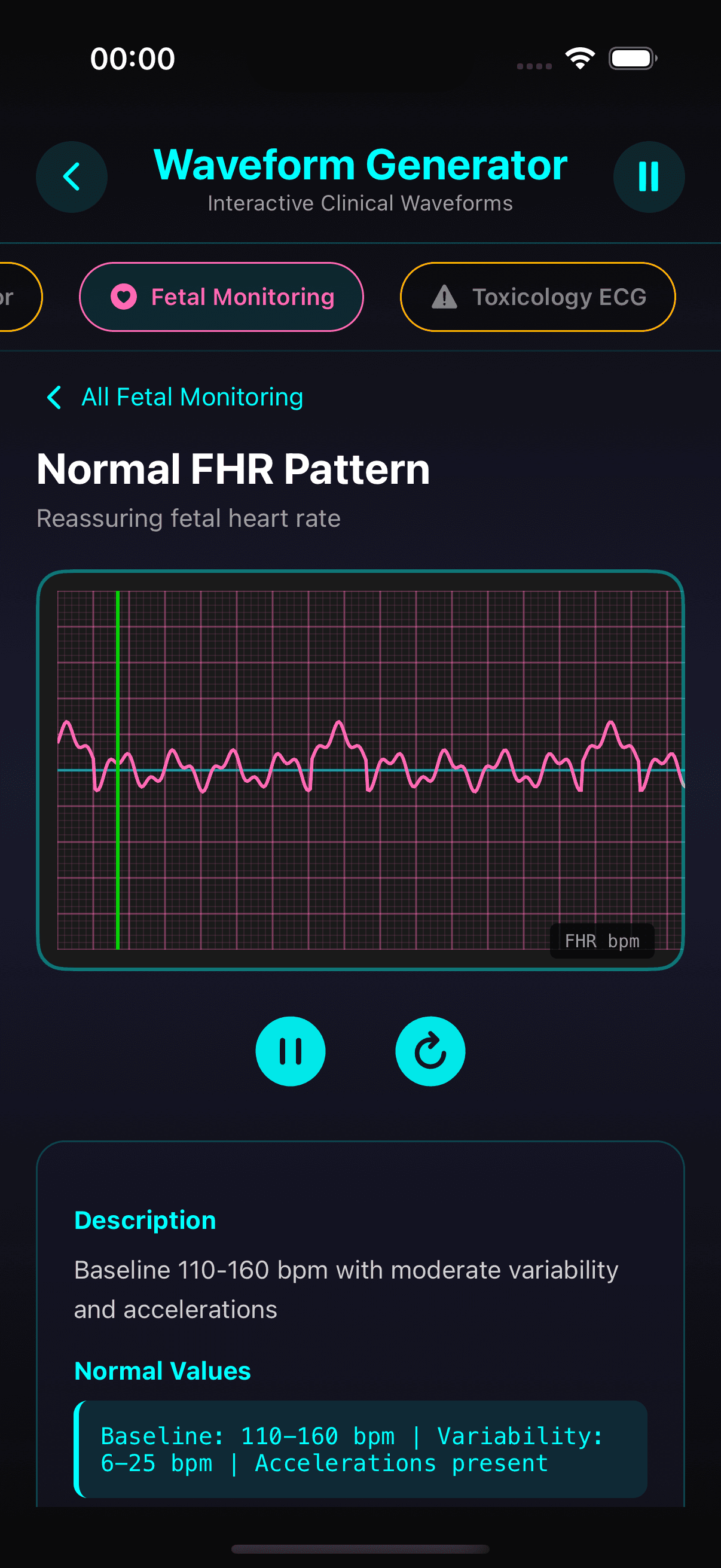Select the Fetal Monitoring chip
This screenshot has height=1568, width=721.
[221, 297]
